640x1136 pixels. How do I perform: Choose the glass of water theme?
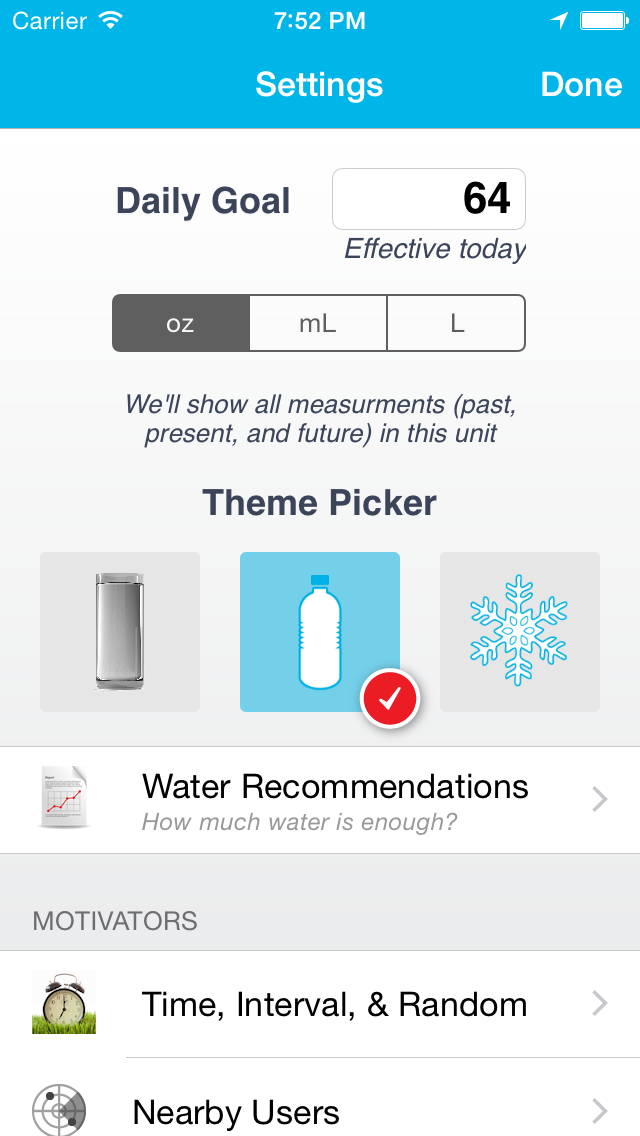click(x=120, y=632)
